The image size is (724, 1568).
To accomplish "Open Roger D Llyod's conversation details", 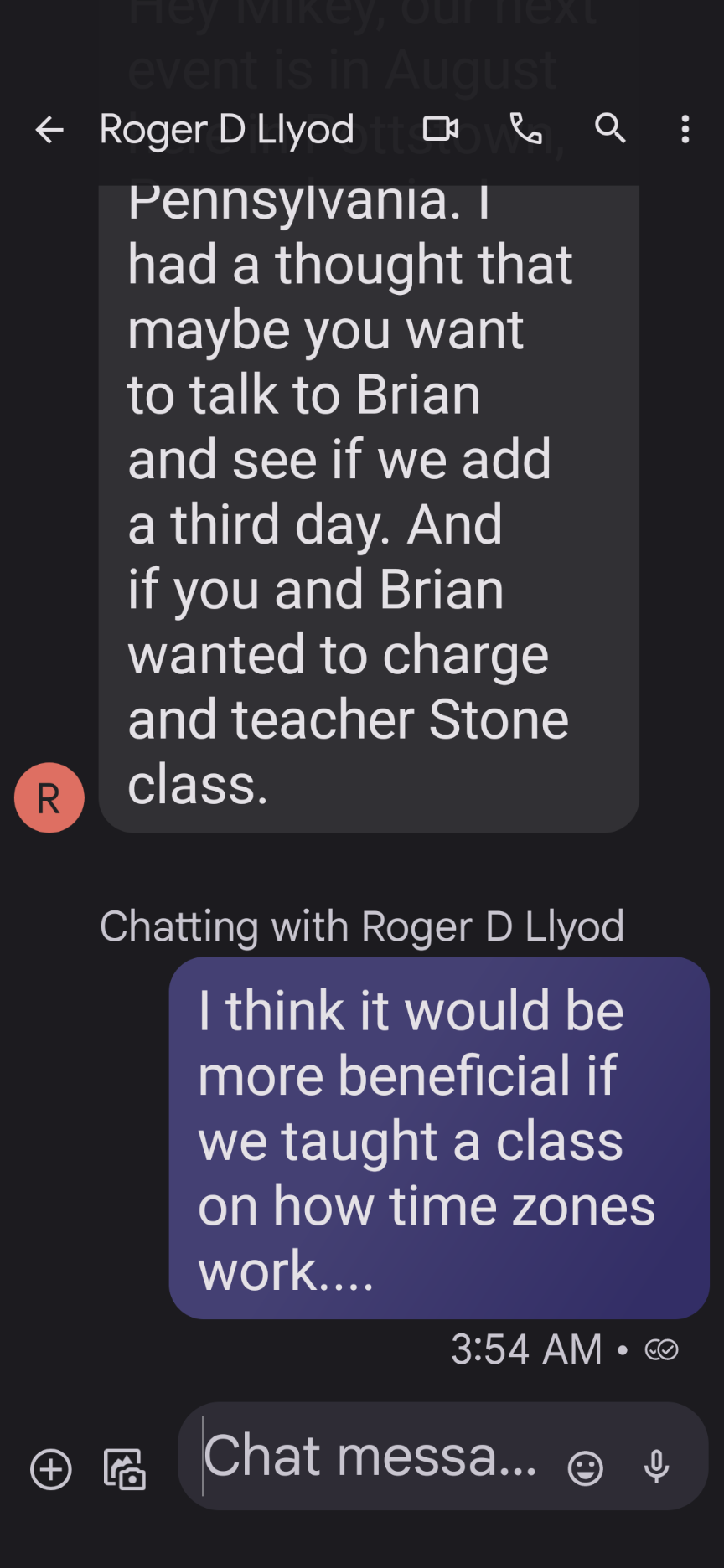I will (227, 130).
